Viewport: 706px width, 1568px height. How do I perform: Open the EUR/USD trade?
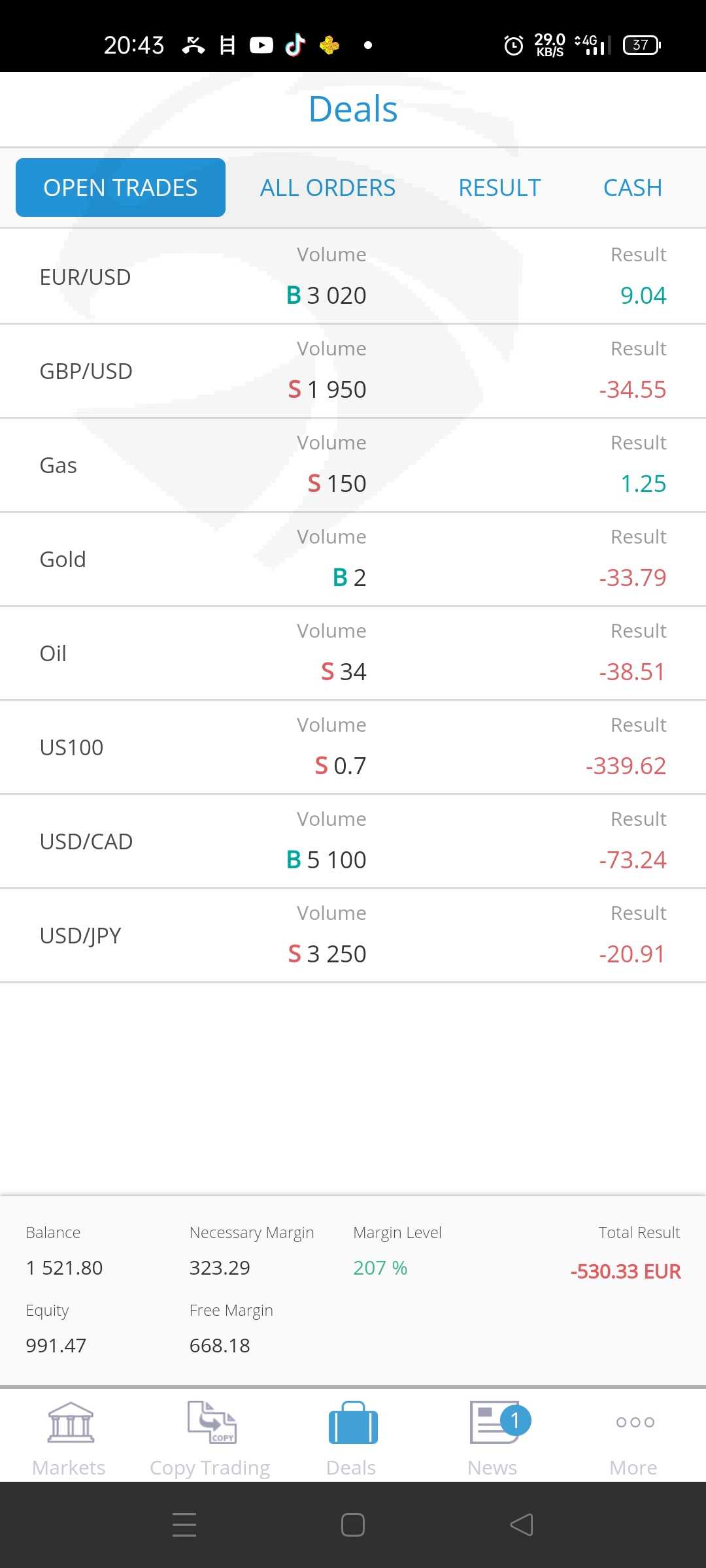coord(353,276)
